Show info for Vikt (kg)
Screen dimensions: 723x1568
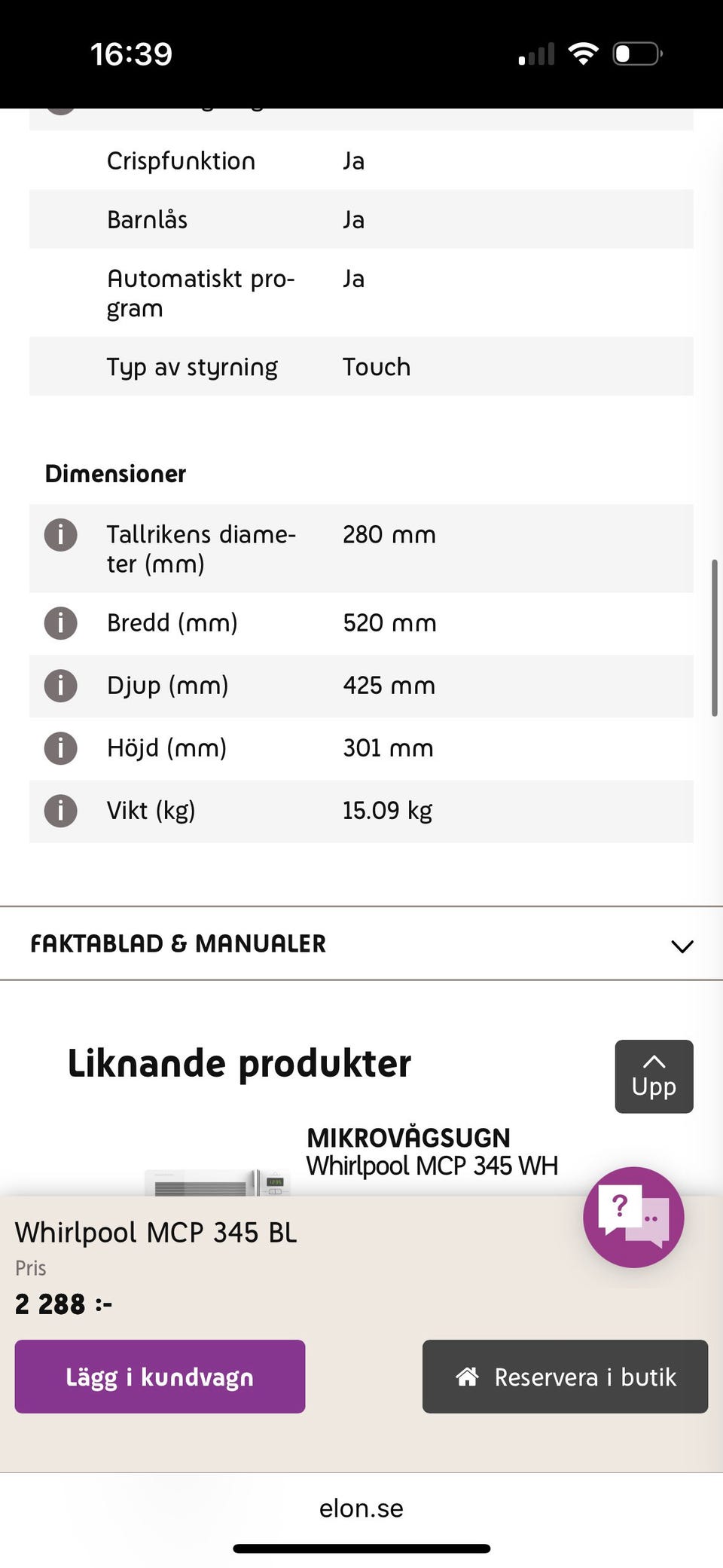pyautogui.click(x=61, y=811)
